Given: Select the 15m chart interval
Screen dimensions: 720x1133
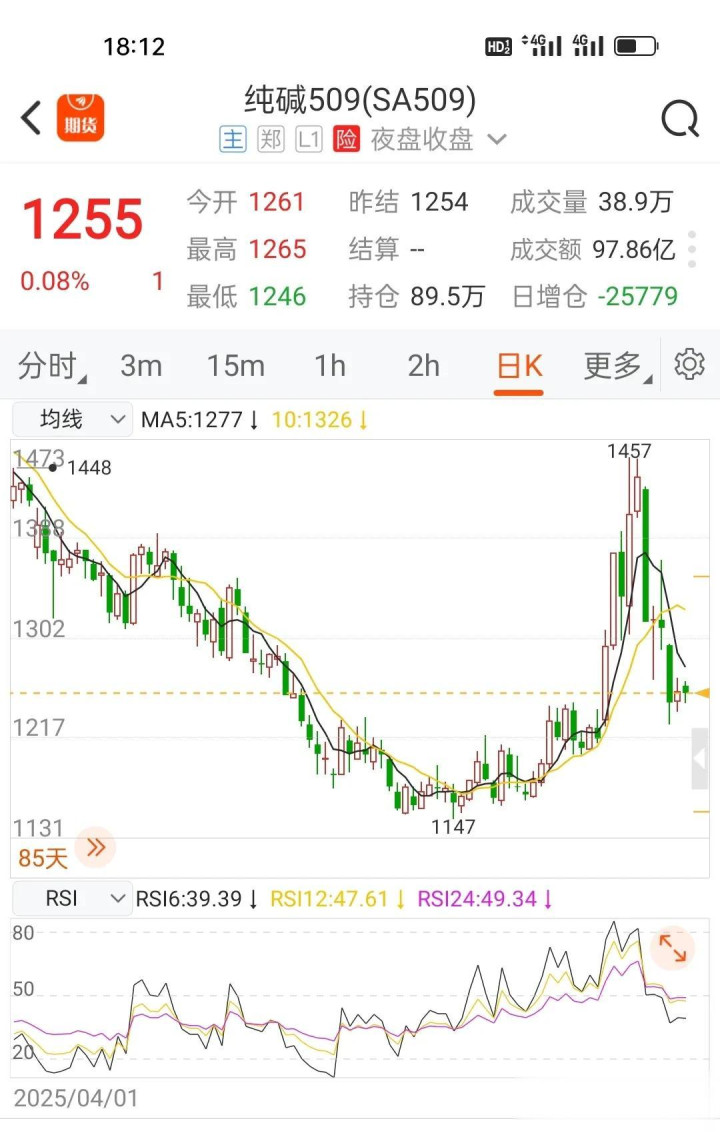Looking at the screenshot, I should (x=236, y=366).
